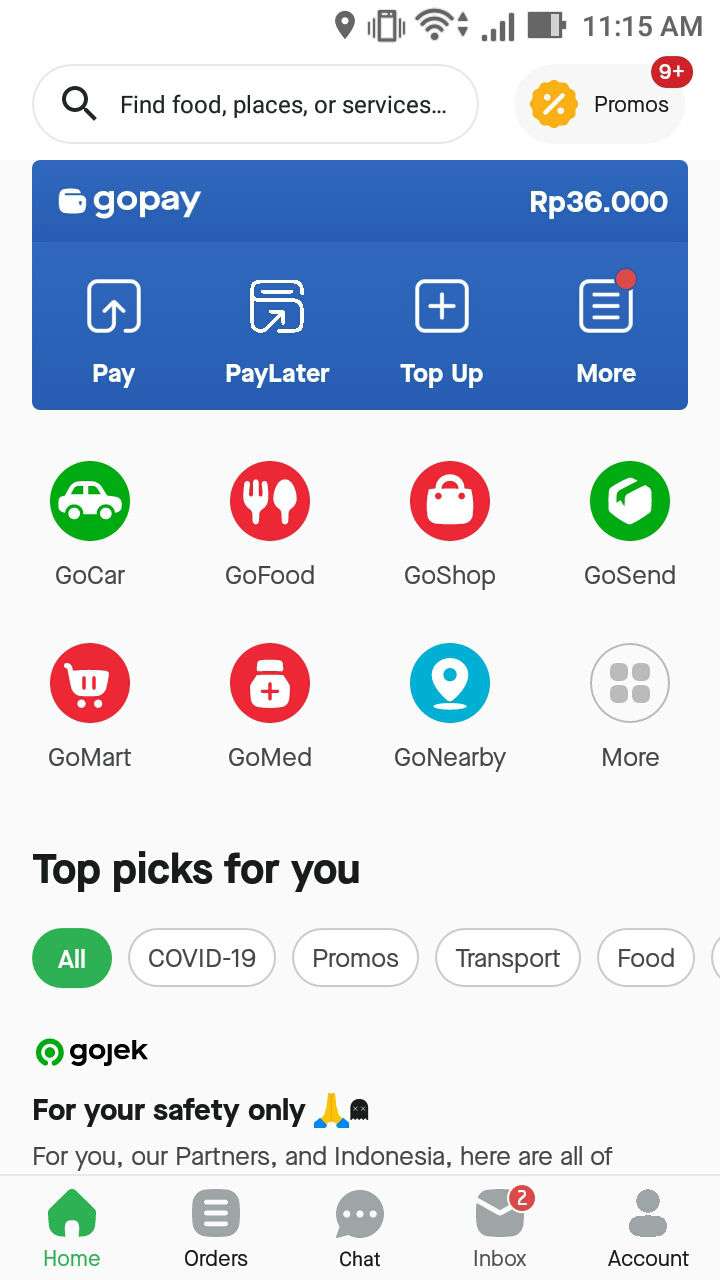Filter top picks by Food
The height and width of the screenshot is (1280, 720).
pyautogui.click(x=645, y=958)
